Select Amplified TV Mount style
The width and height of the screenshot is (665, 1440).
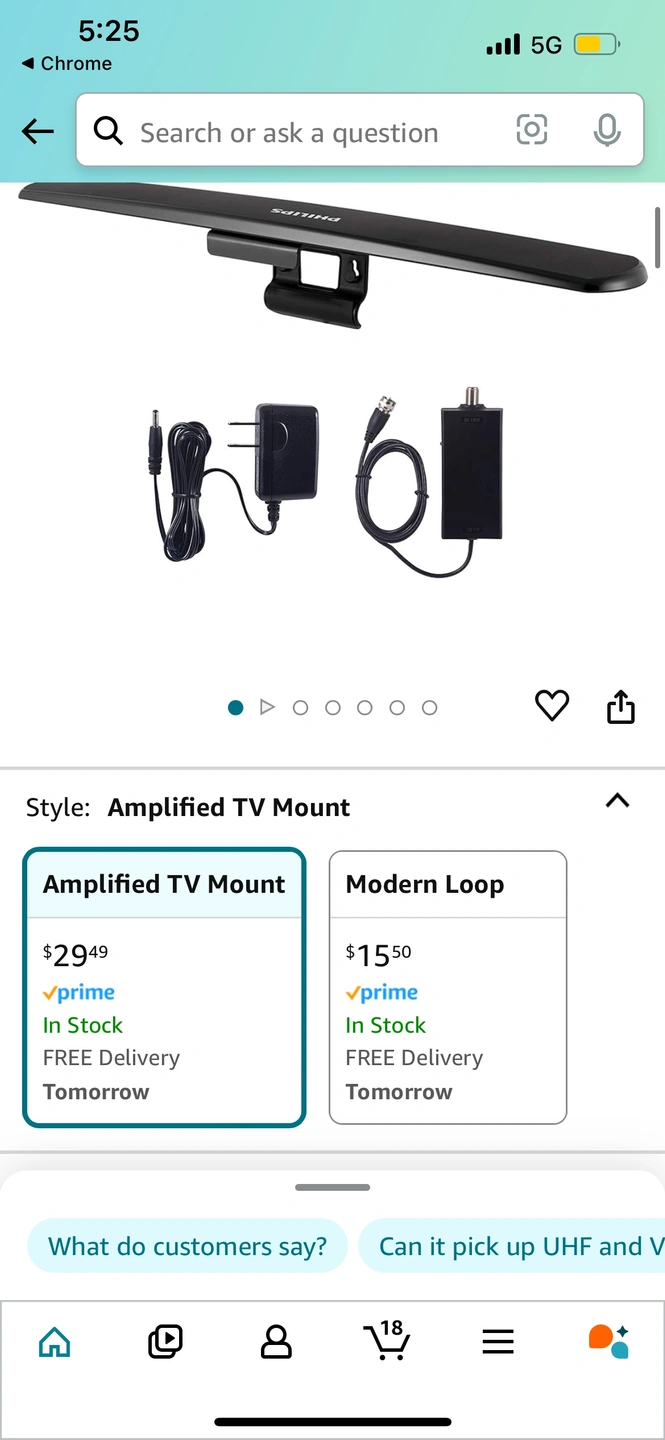pyautogui.click(x=164, y=988)
